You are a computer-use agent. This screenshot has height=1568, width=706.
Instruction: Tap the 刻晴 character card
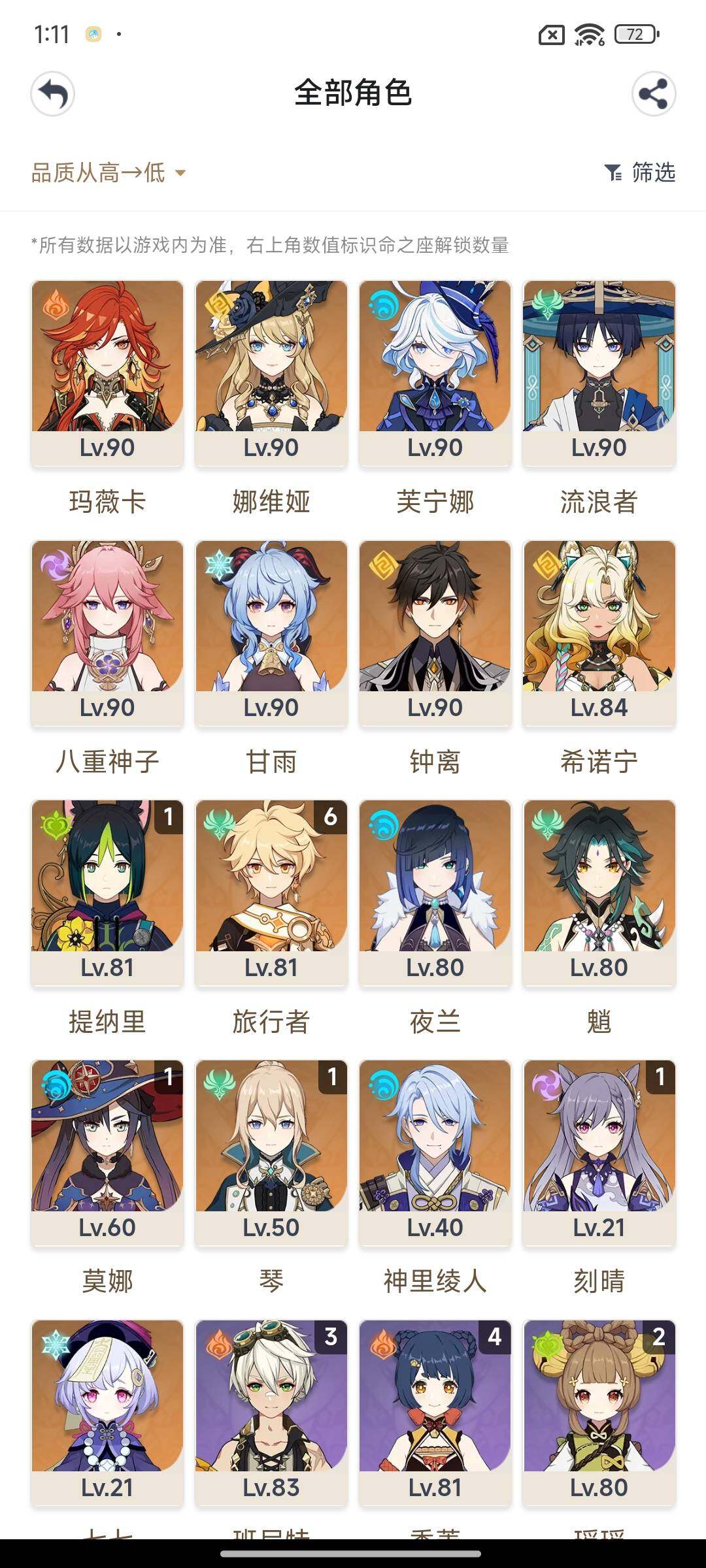click(599, 1152)
